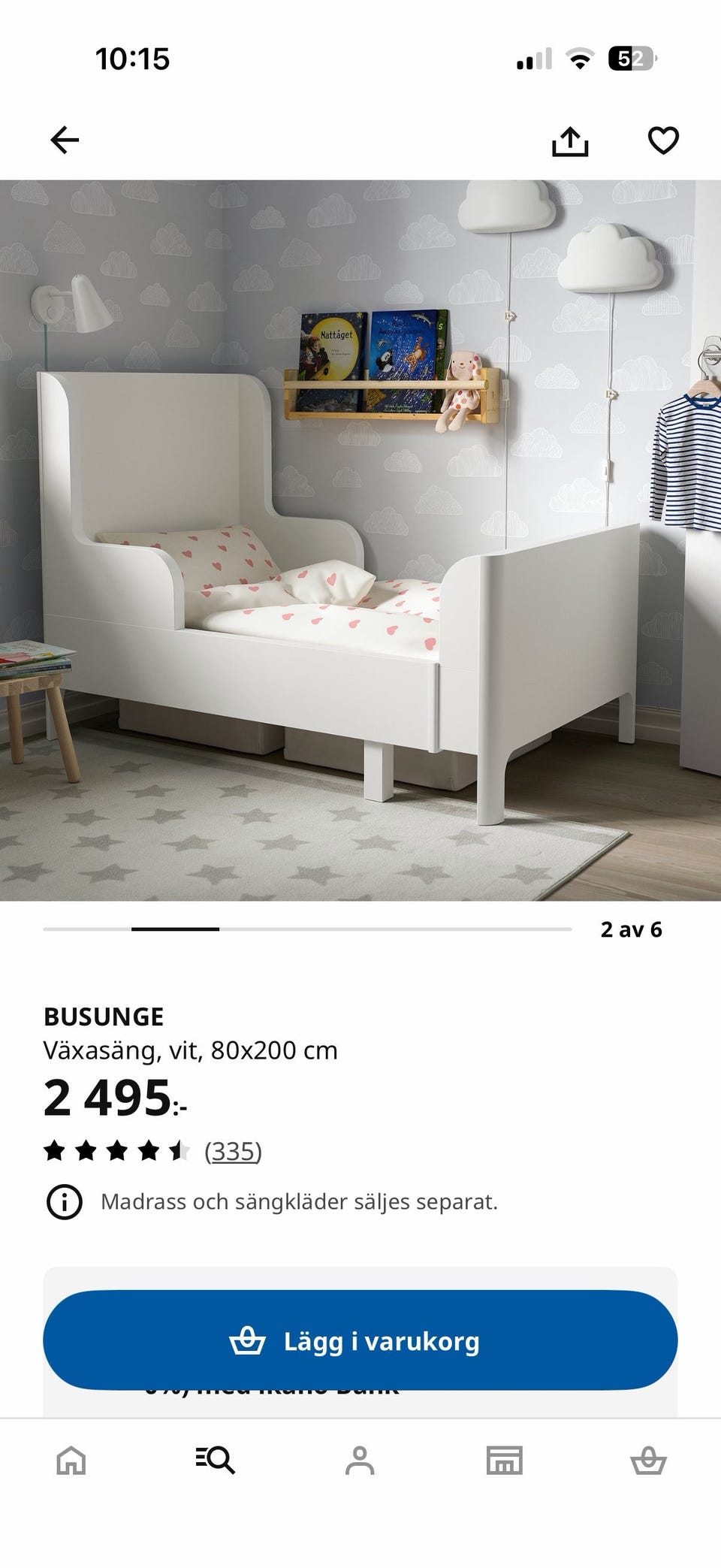This screenshot has height=1568, width=721.
Task: Open the search and browse tab
Action: point(216,1461)
